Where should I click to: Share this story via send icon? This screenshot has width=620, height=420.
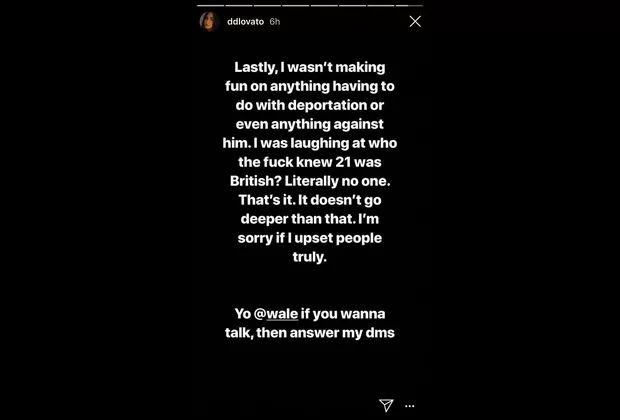[386, 404]
